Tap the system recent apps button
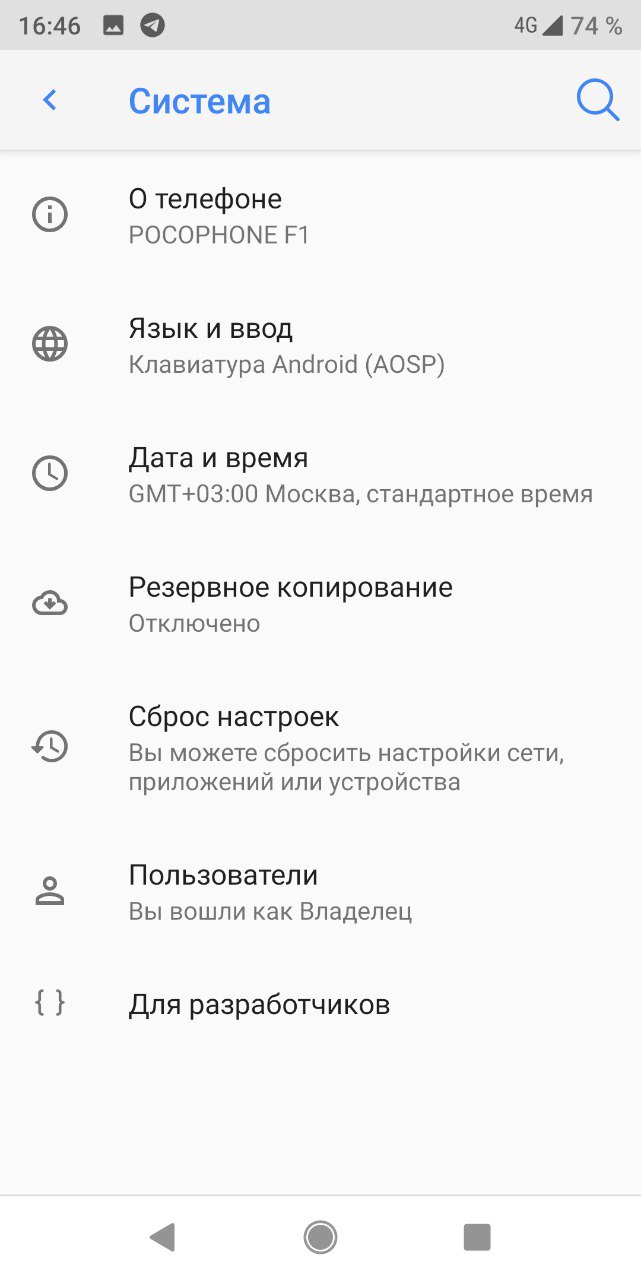Image resolution: width=641 pixels, height=1280 pixels. (477, 1238)
